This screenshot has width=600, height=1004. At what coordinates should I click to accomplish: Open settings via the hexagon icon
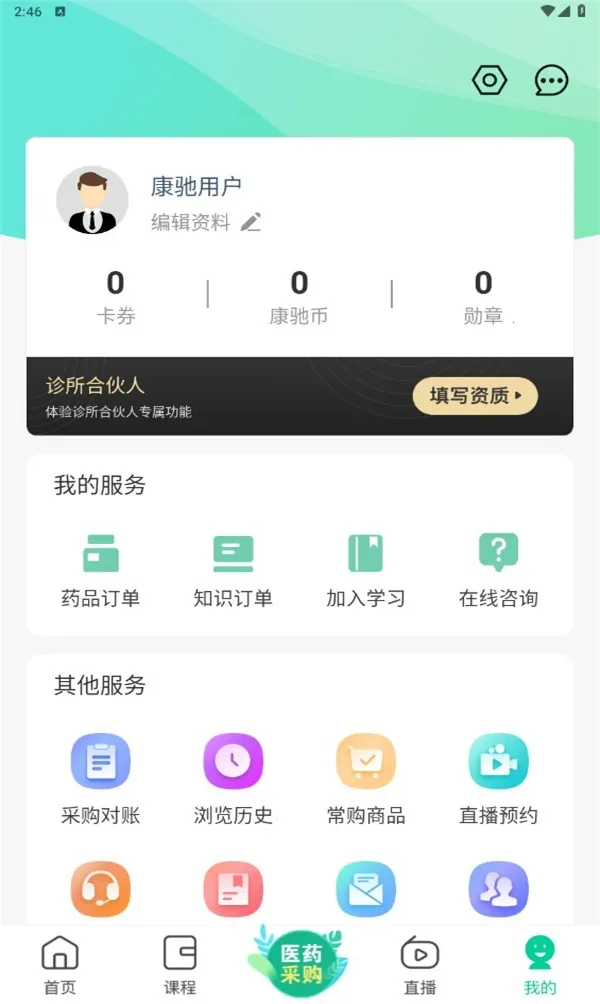coord(490,81)
